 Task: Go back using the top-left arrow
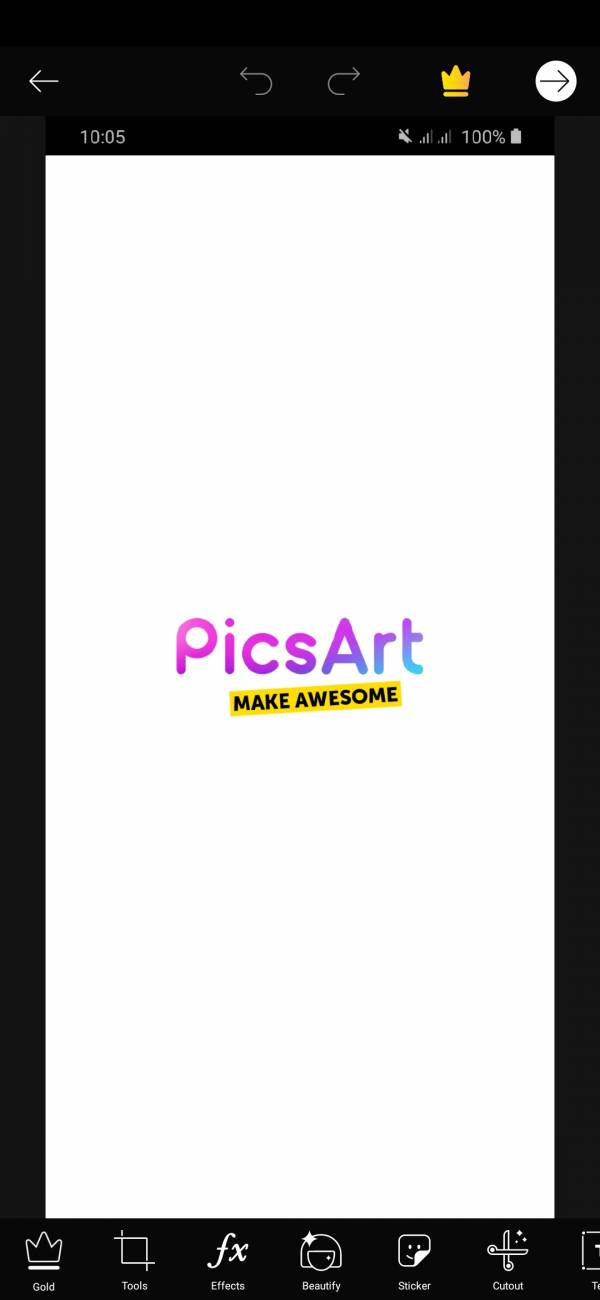pos(44,82)
